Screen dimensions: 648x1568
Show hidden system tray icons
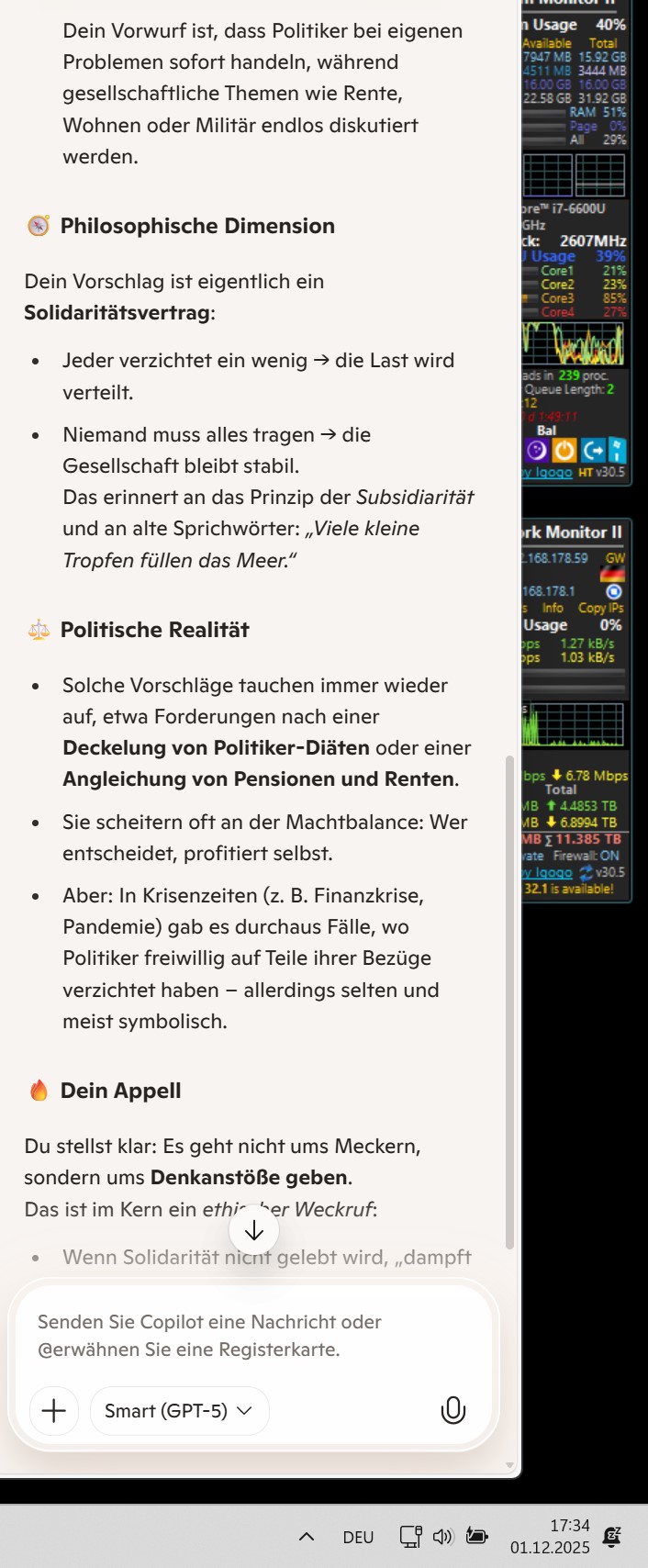[x=307, y=1537]
